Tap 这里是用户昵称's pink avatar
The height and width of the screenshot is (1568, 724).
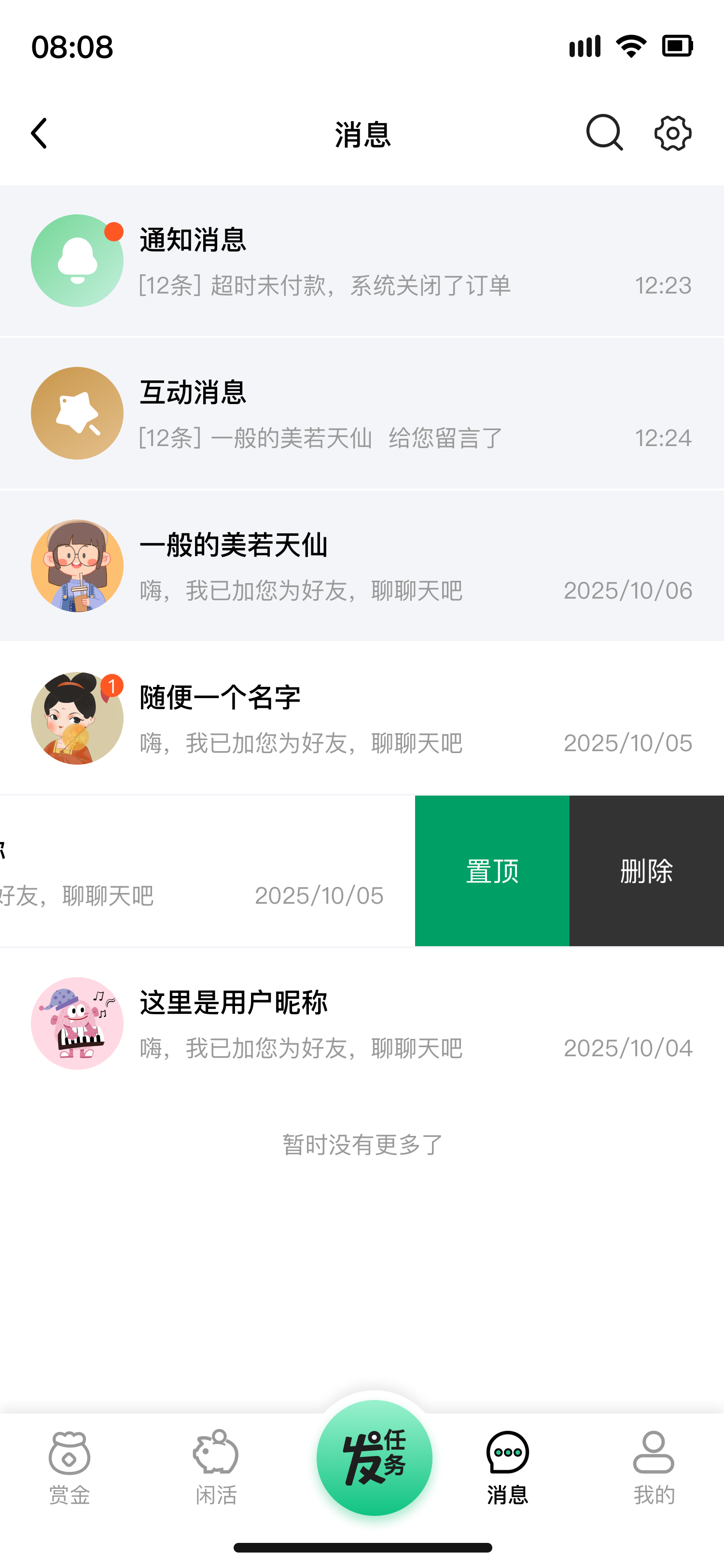click(x=77, y=1023)
